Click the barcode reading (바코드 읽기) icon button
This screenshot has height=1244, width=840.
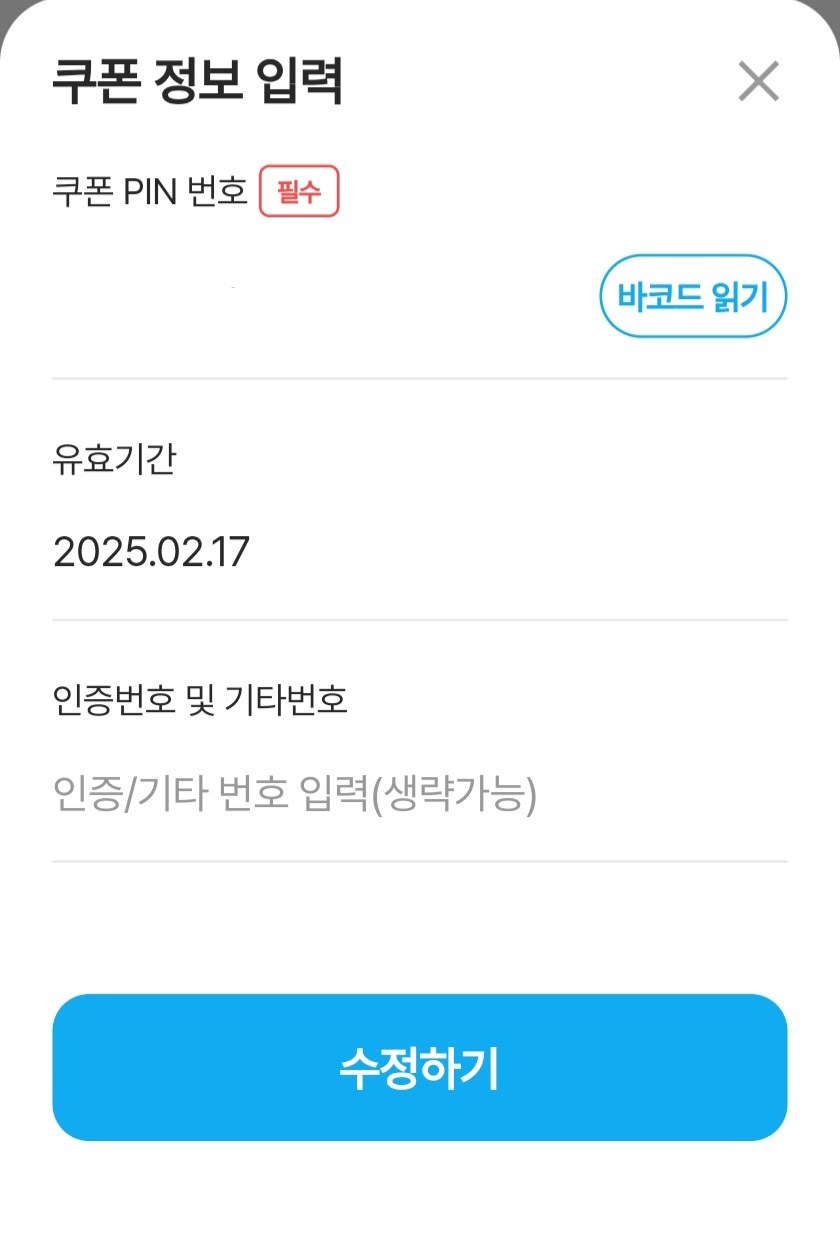pos(694,295)
